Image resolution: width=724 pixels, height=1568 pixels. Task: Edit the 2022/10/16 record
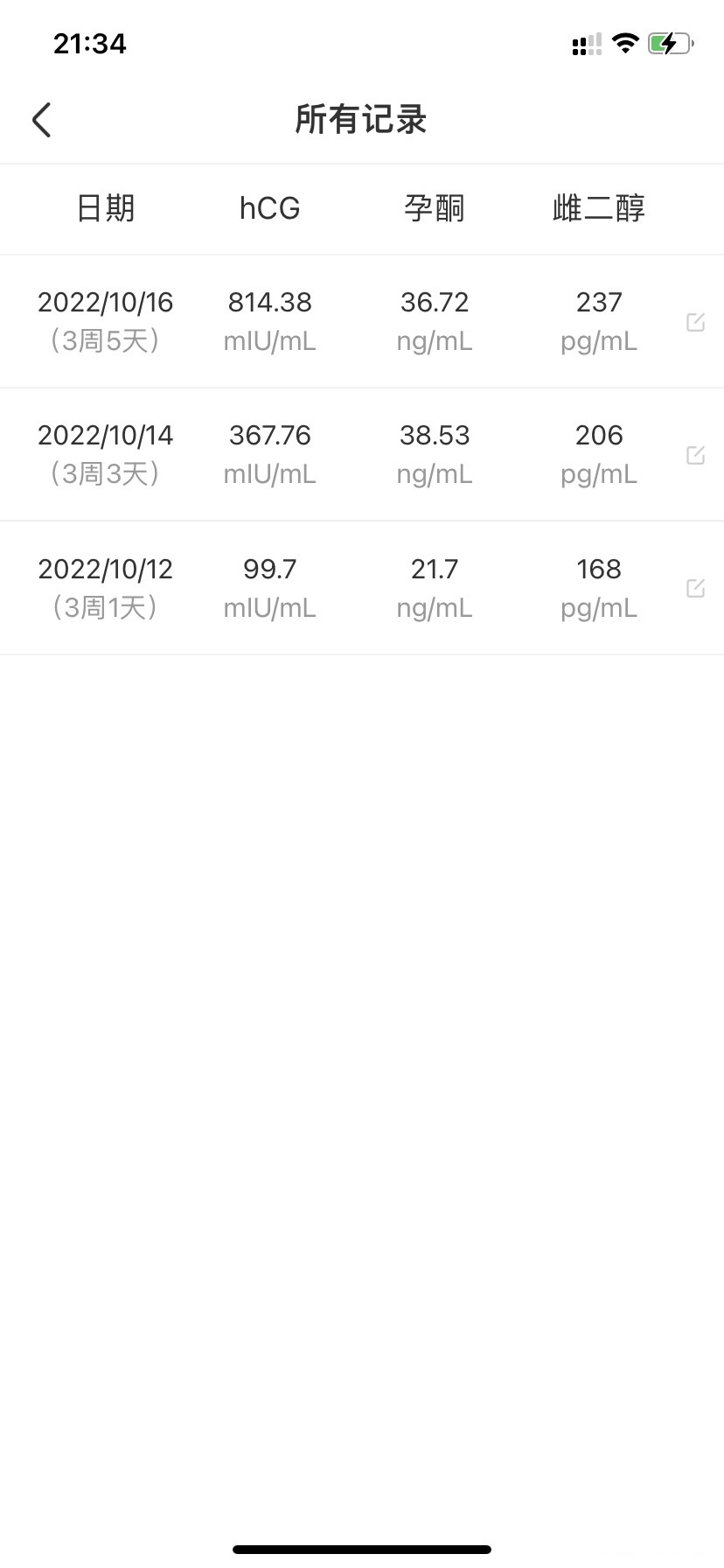(695, 322)
